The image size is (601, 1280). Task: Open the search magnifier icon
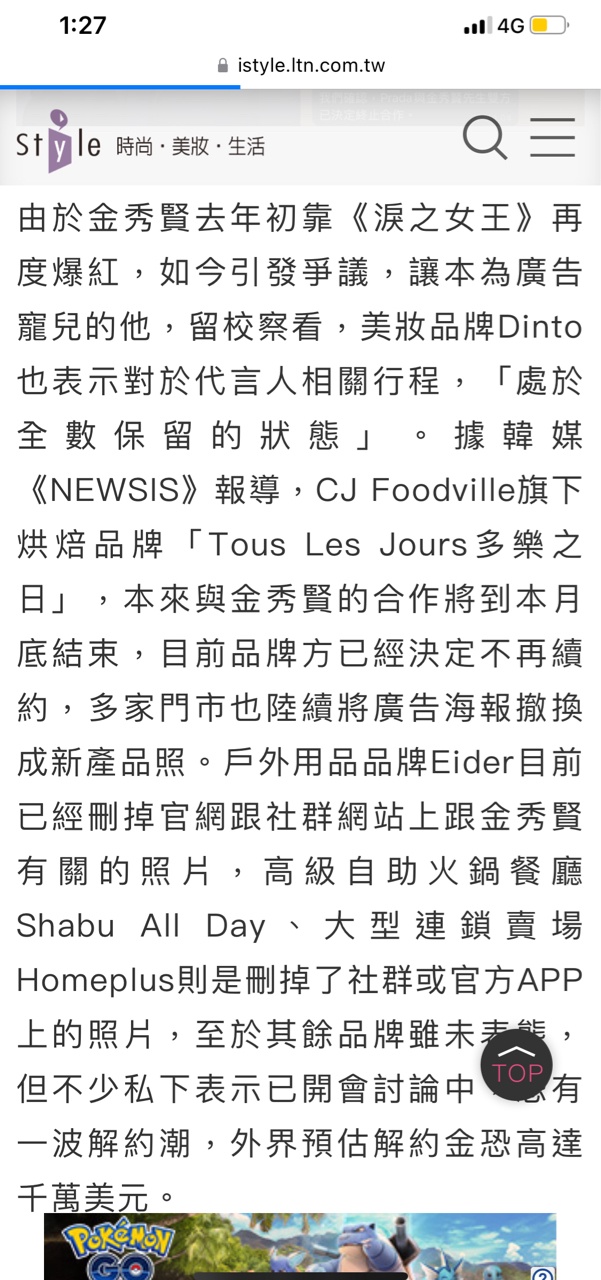pyautogui.click(x=485, y=138)
